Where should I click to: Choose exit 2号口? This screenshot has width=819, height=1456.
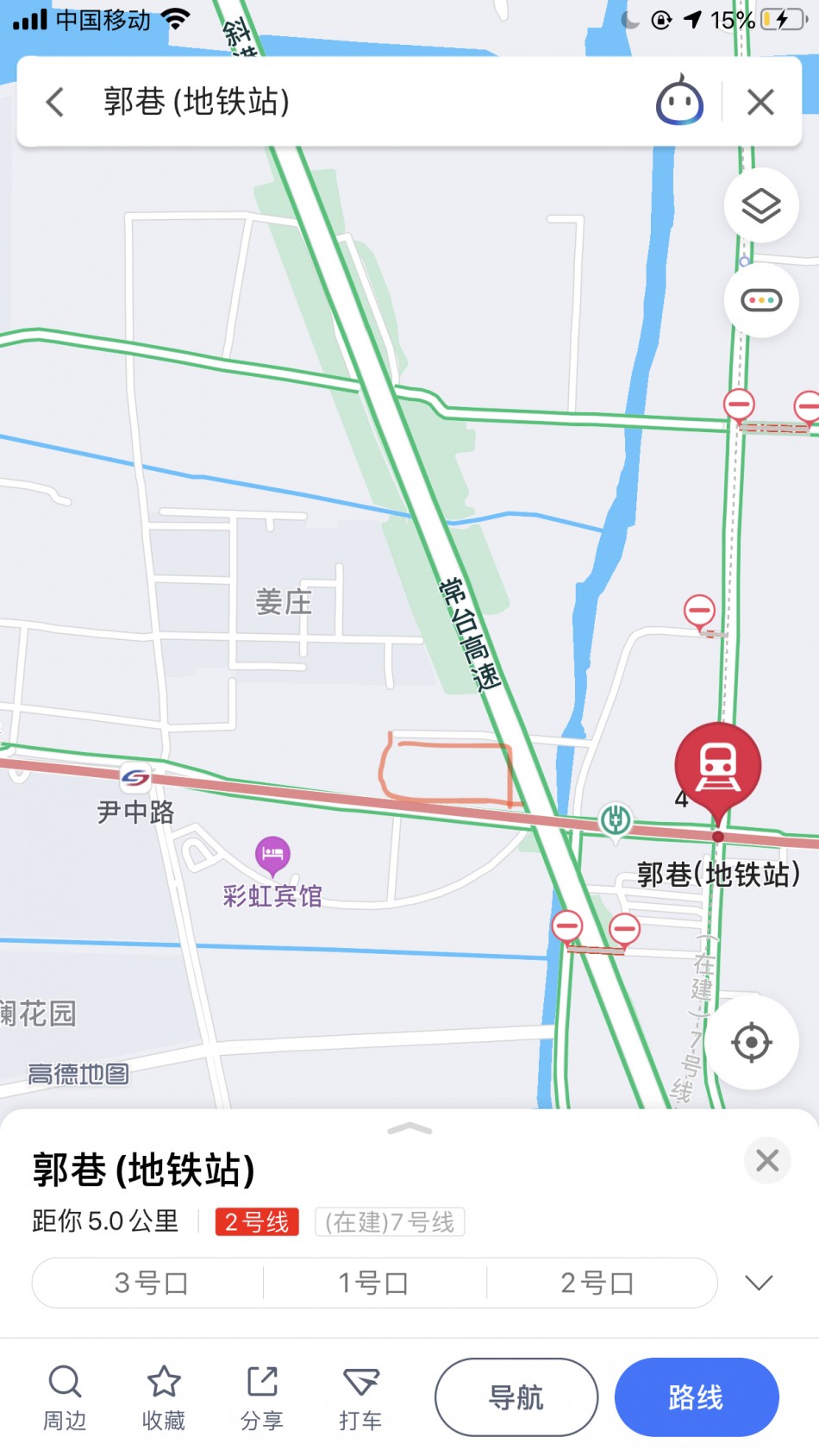click(597, 1283)
